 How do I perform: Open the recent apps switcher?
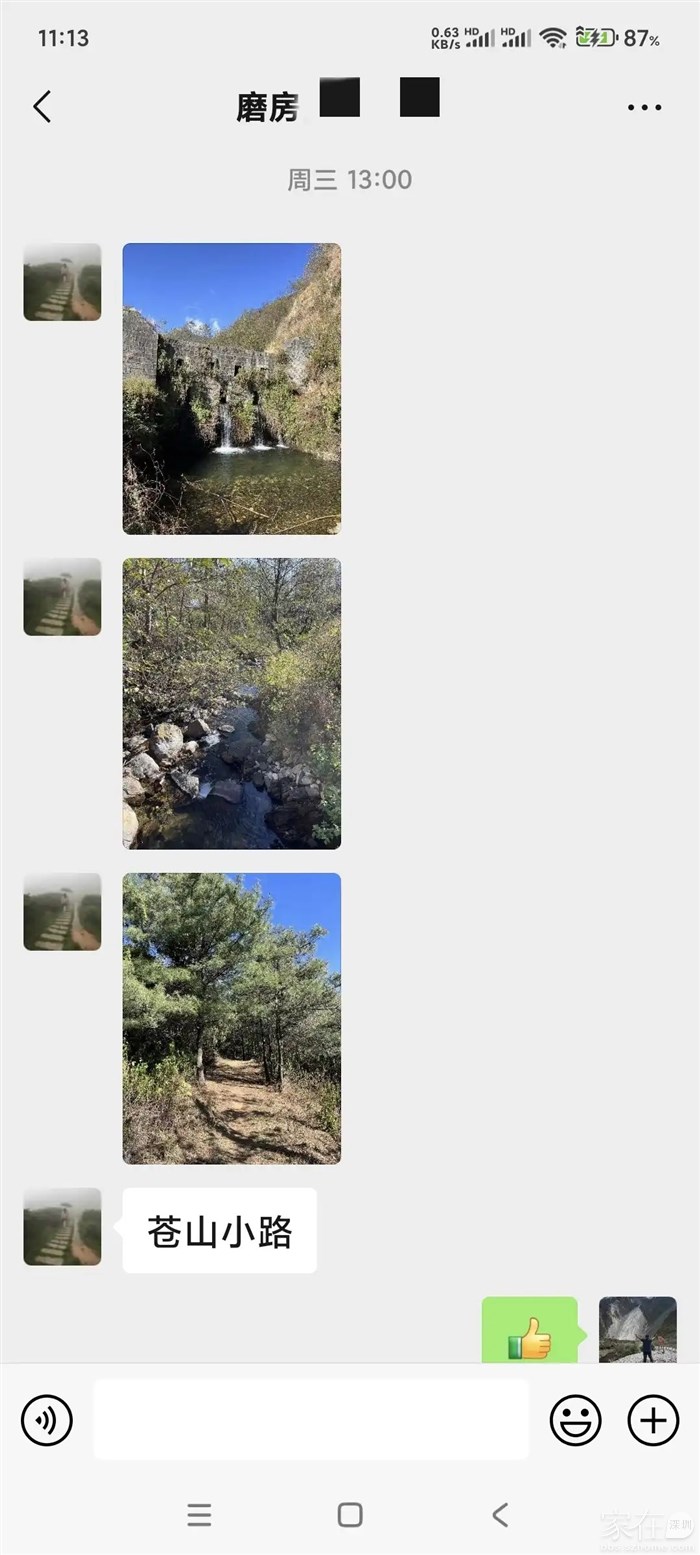(x=199, y=1515)
